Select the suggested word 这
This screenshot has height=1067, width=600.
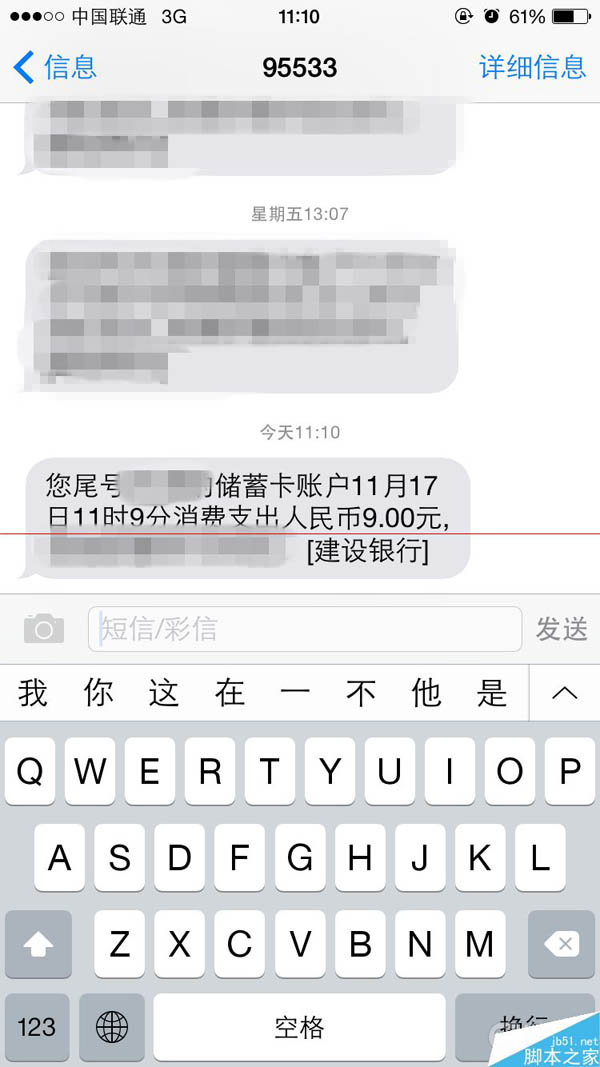coord(164,692)
